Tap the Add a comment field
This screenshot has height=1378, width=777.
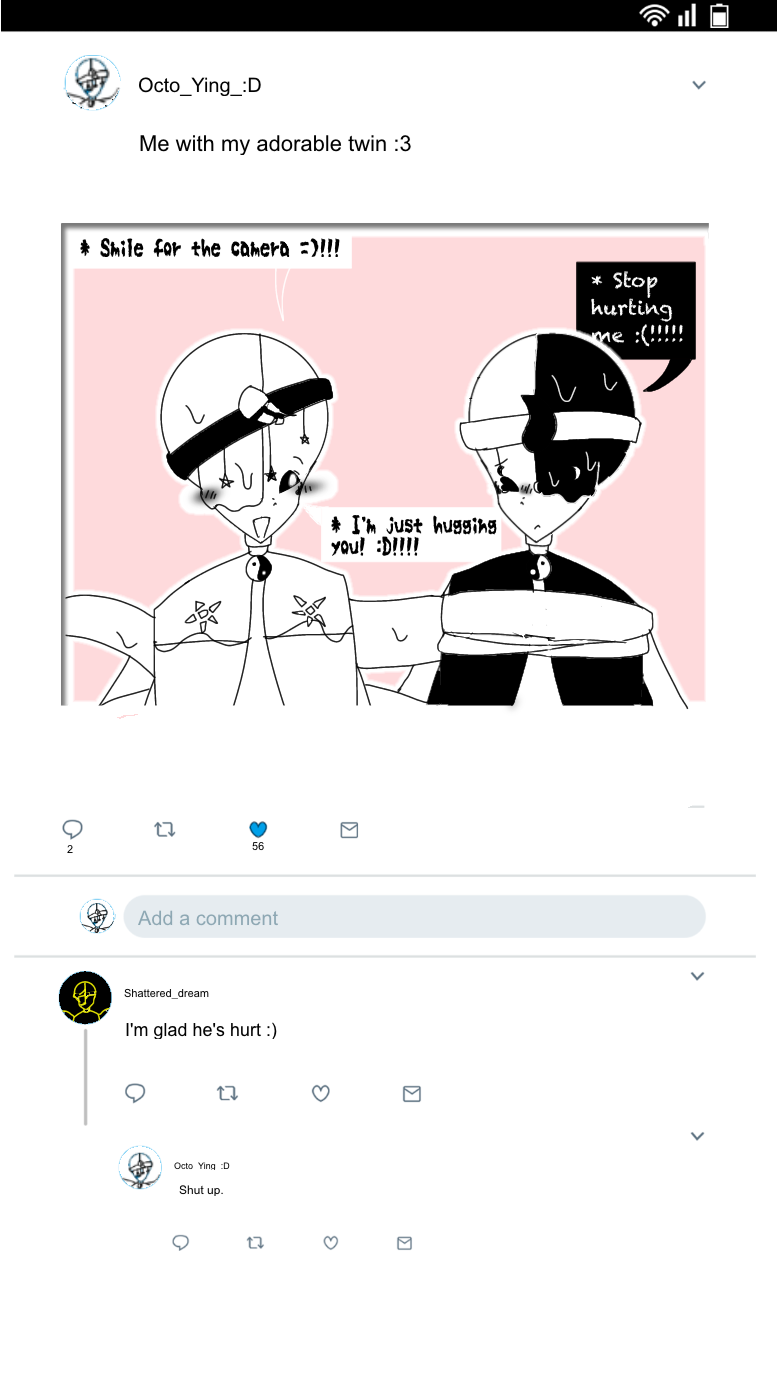(414, 917)
